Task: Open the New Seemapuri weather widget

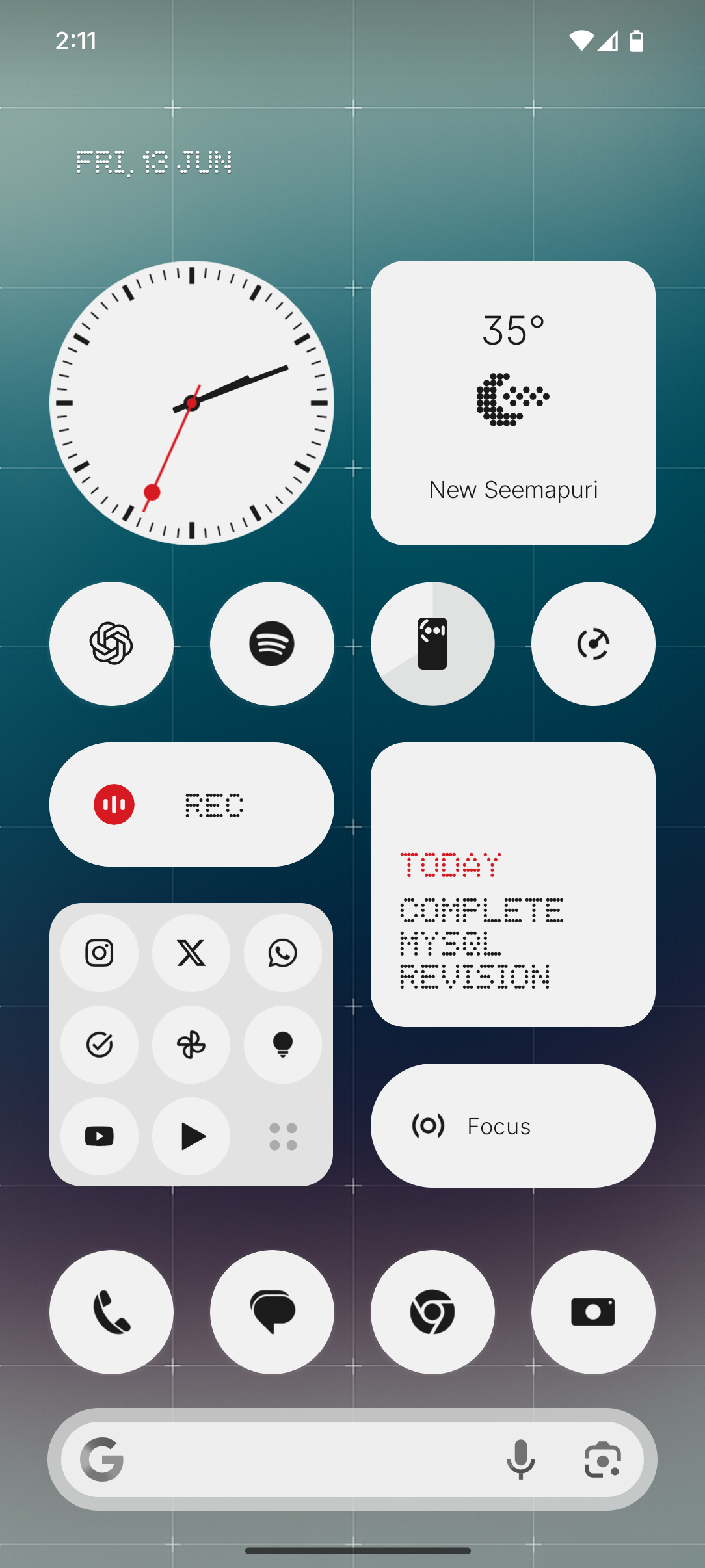Action: (512, 403)
